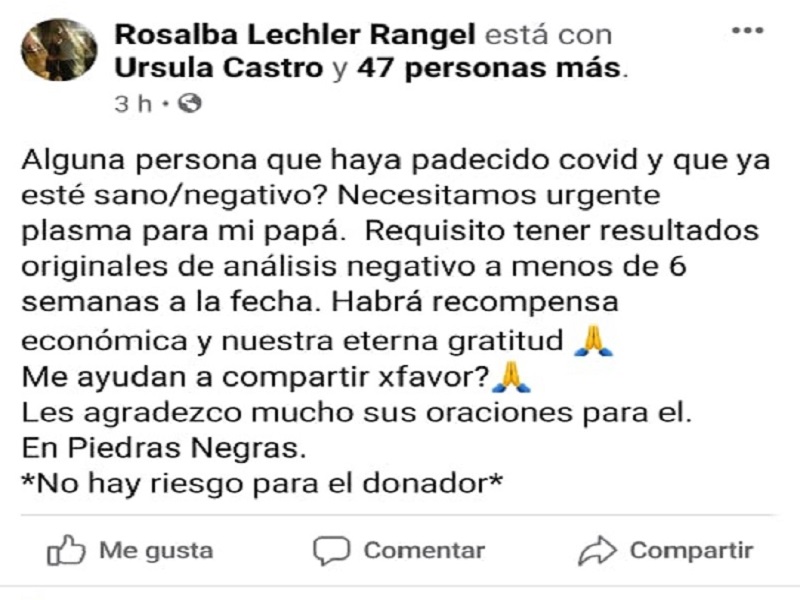Screen dimensions: 800x600
Task: Open Rosalba Lechler Rangel's profile name link
Action: (x=295, y=34)
